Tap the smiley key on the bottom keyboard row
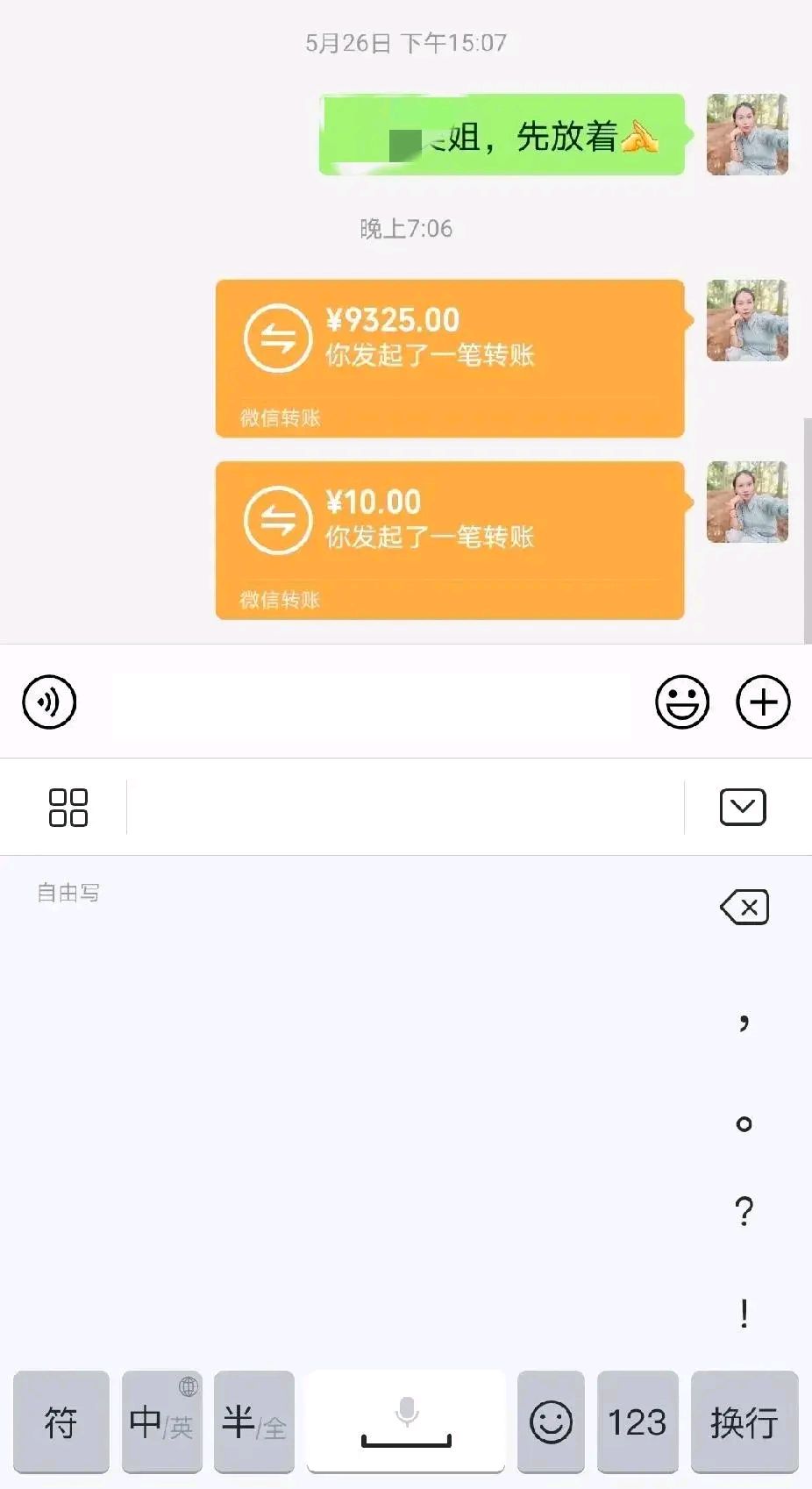Screen dimensions: 812x1489 point(549,1421)
